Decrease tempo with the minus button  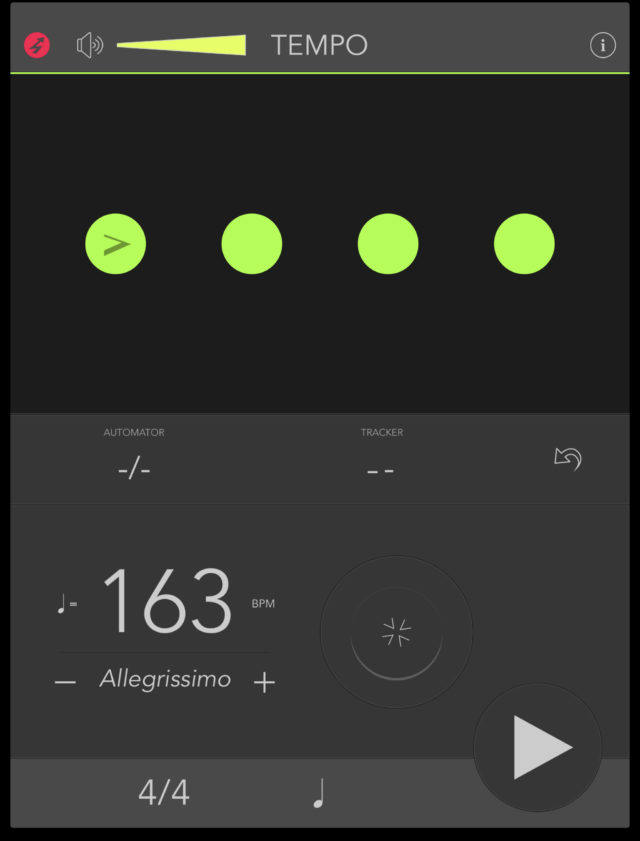(x=65, y=682)
